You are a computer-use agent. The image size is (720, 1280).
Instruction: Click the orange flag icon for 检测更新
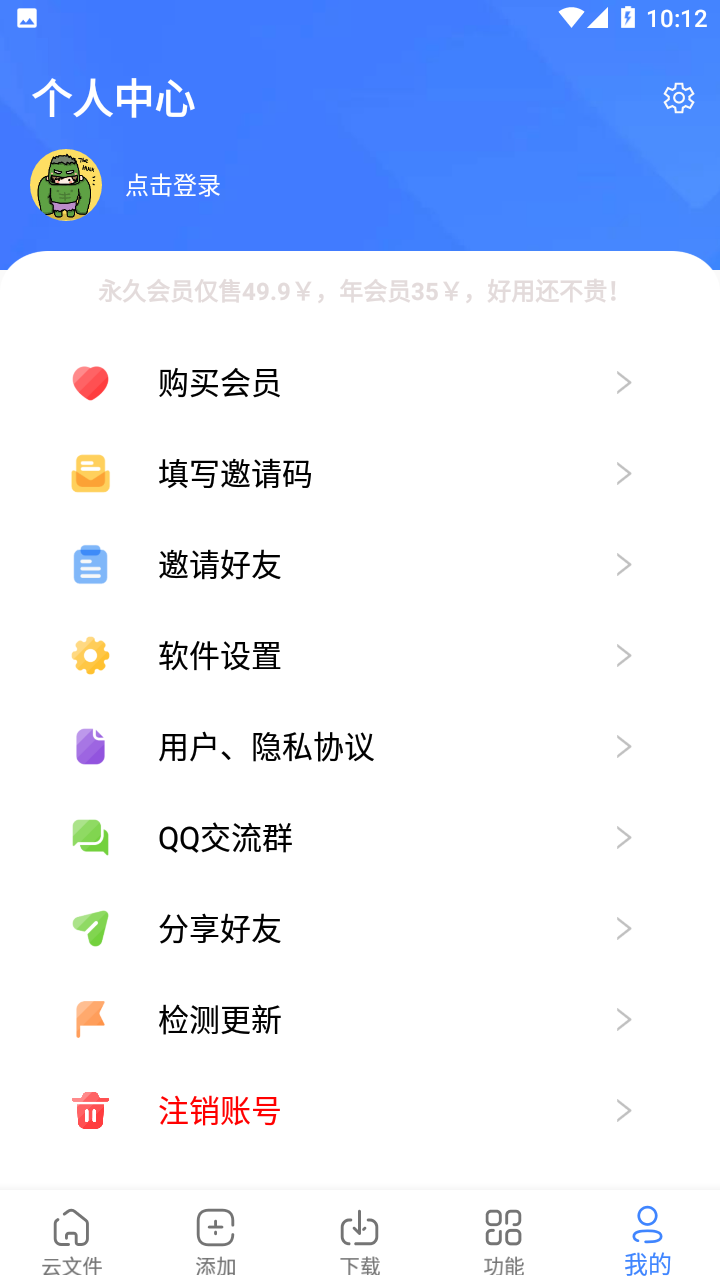(x=90, y=1019)
